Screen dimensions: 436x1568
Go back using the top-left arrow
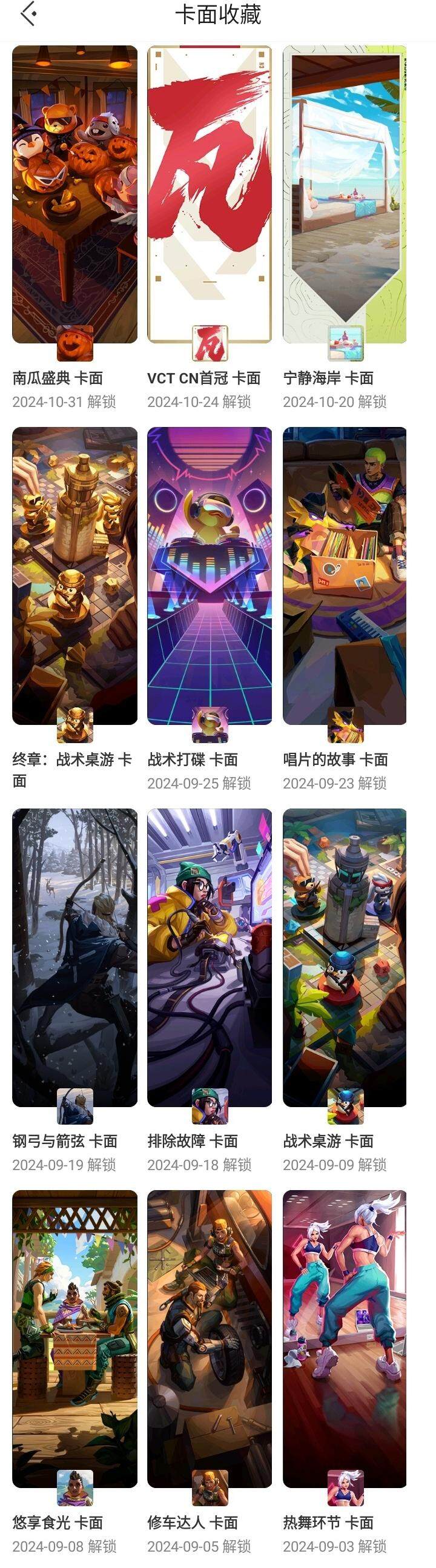pos(28,15)
